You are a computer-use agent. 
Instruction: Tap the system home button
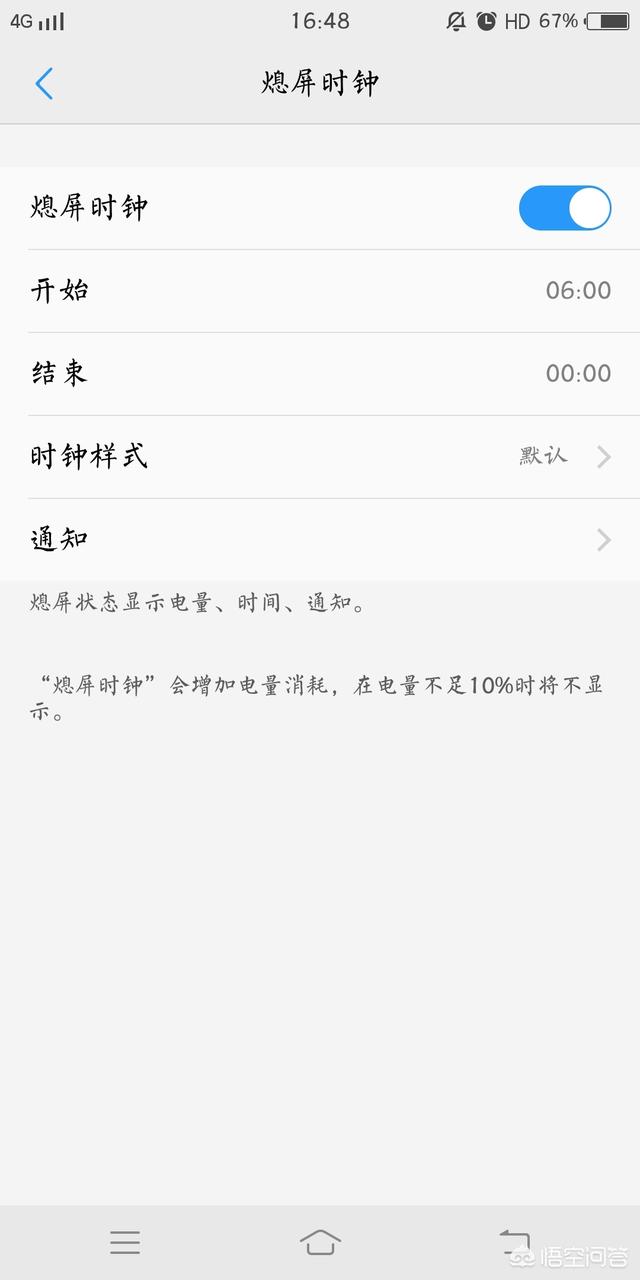320,1242
